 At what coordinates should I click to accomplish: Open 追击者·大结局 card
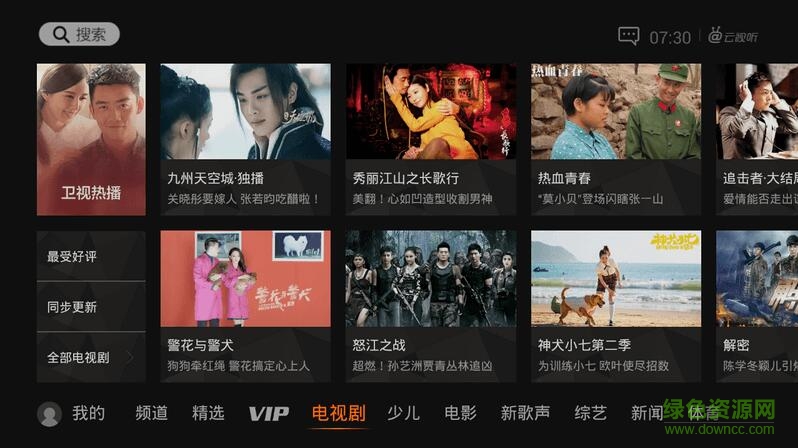pos(757,139)
